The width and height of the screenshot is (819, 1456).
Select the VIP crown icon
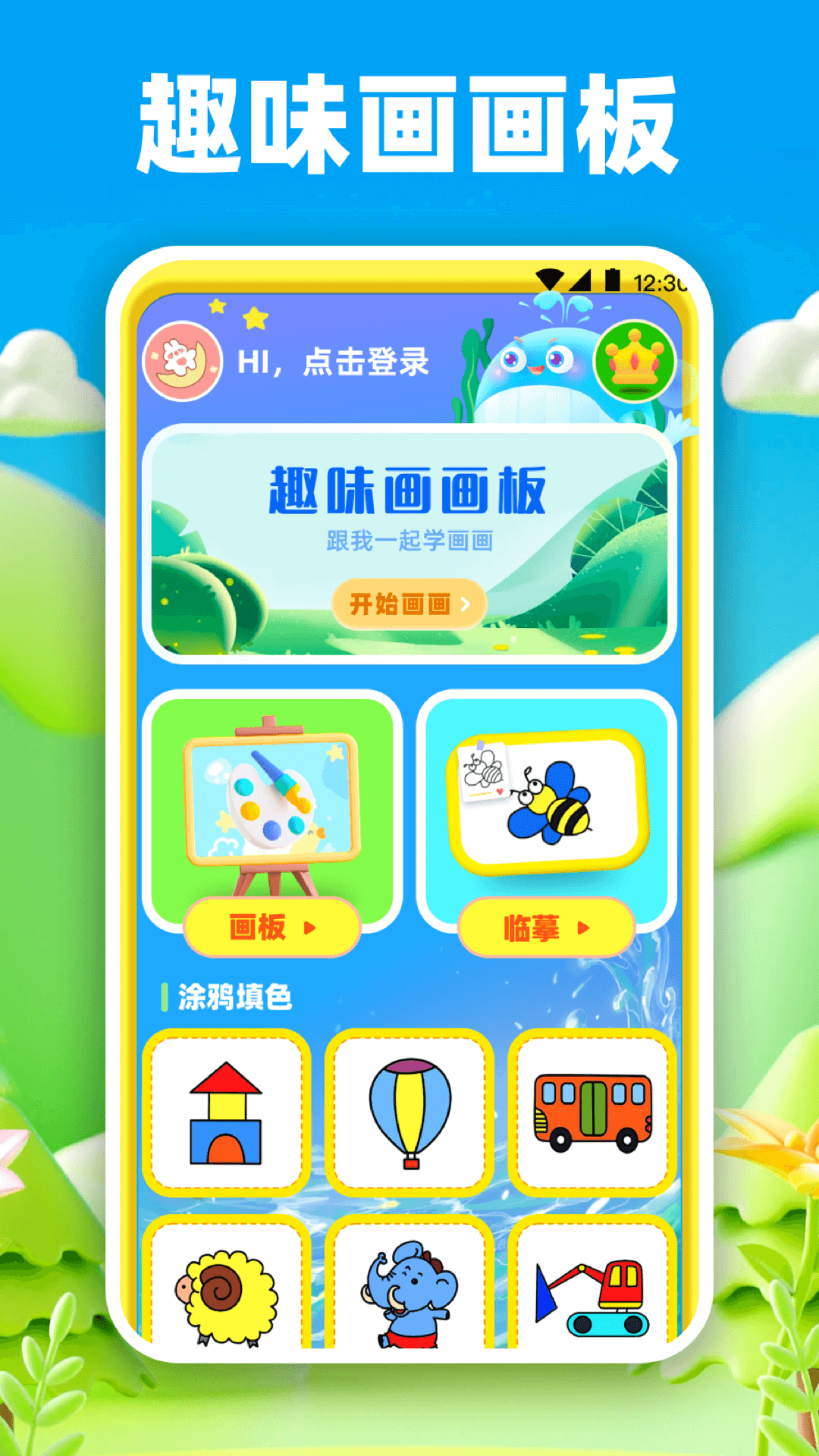click(x=635, y=361)
